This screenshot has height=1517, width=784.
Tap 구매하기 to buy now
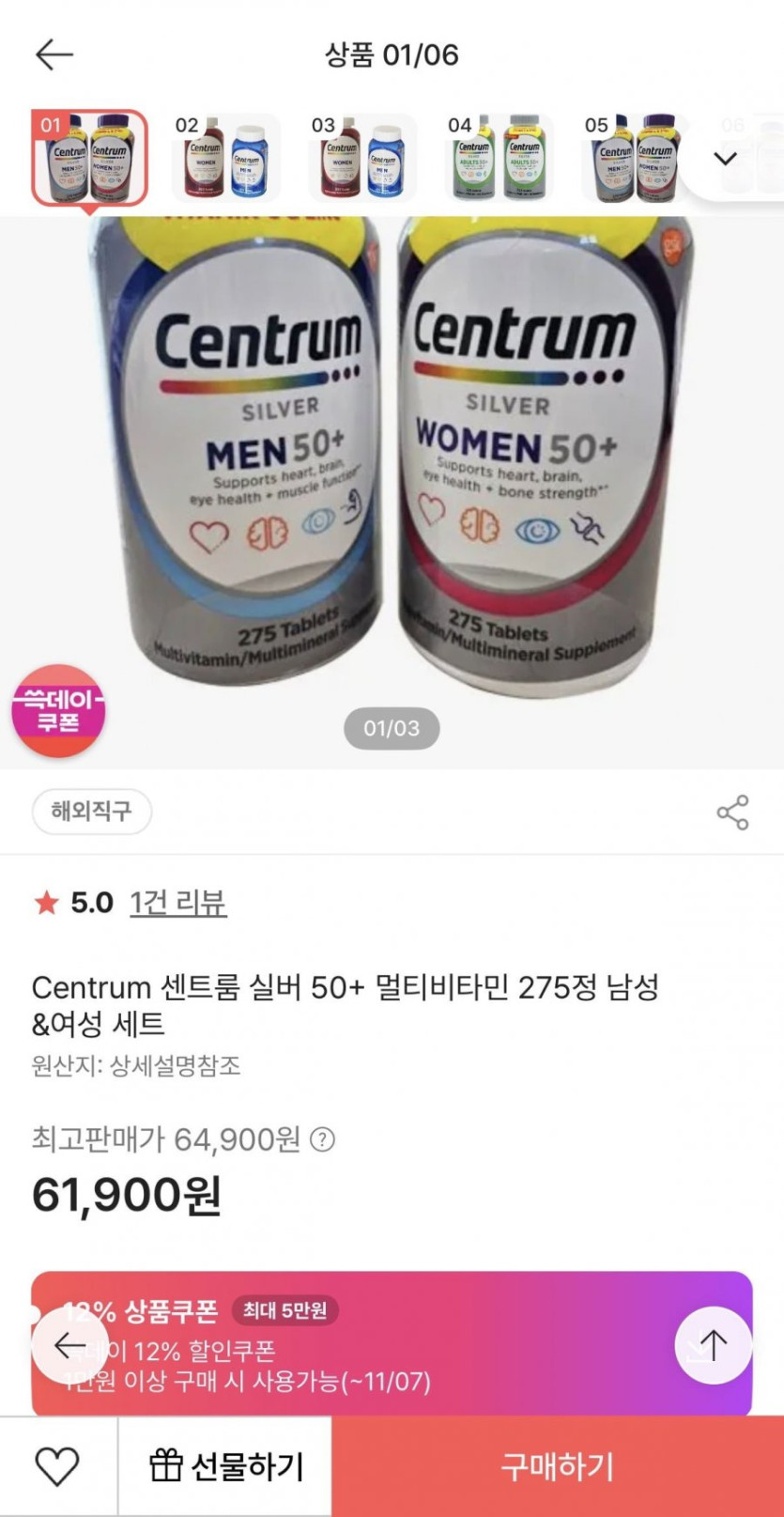point(557,1466)
